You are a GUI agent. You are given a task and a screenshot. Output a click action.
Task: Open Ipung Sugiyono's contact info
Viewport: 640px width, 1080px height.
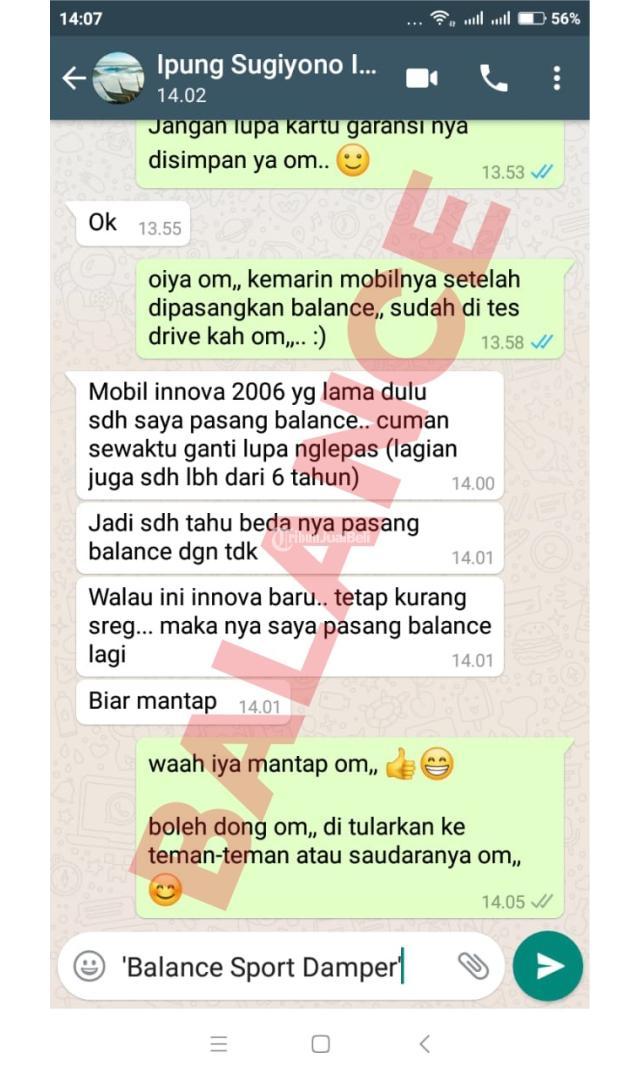267,78
